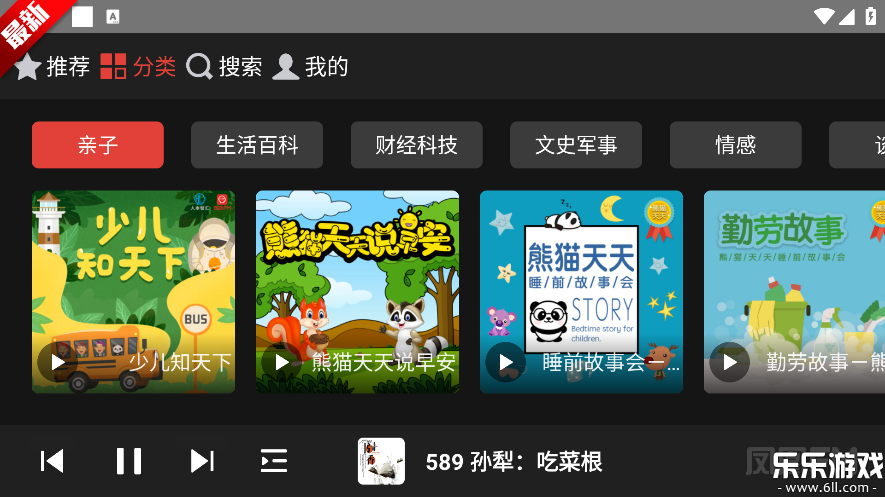Open the 少儿知天下 album
Viewport: 885px width, 497px height.
(x=134, y=291)
